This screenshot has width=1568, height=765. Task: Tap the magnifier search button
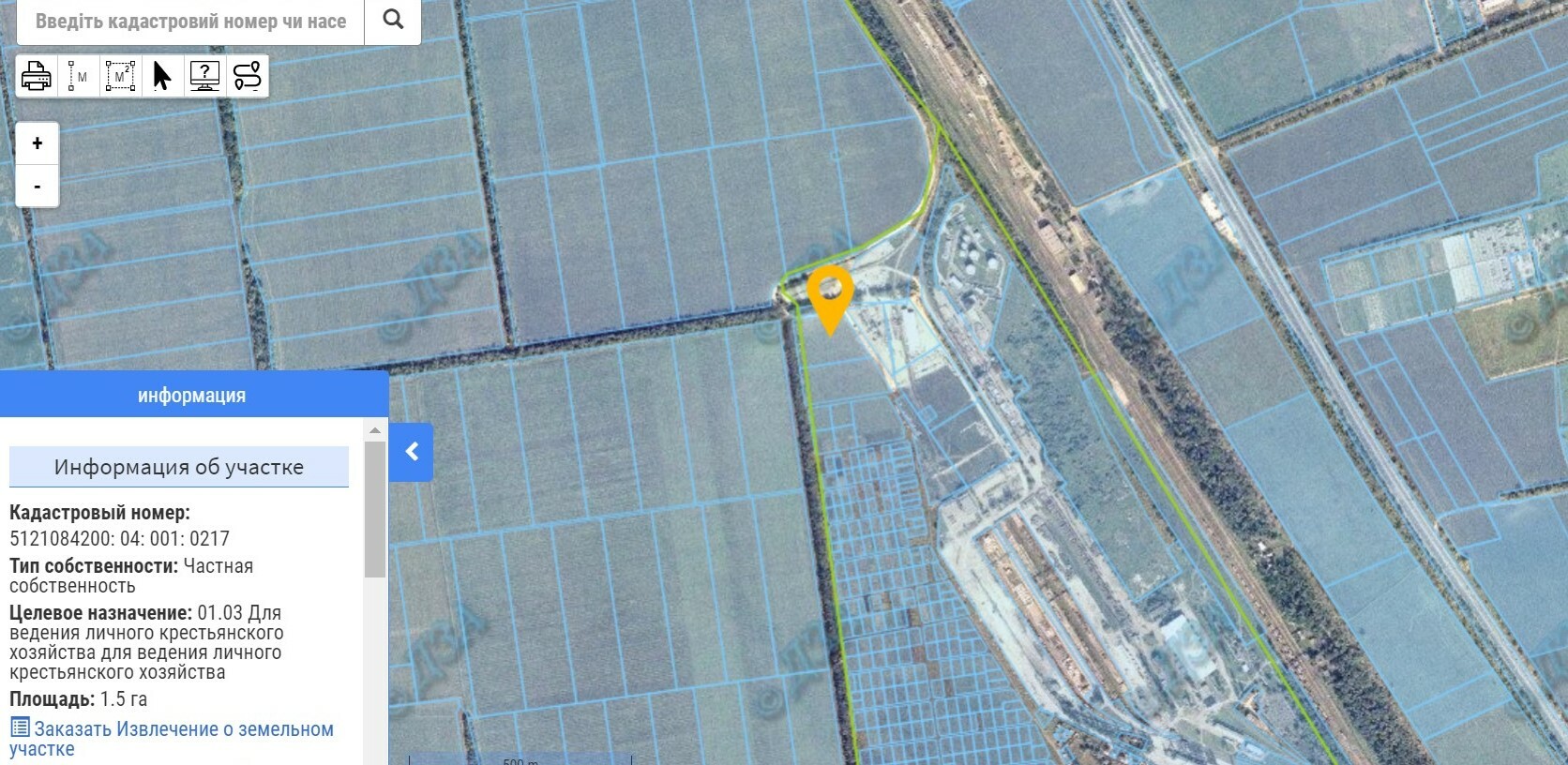tap(393, 20)
